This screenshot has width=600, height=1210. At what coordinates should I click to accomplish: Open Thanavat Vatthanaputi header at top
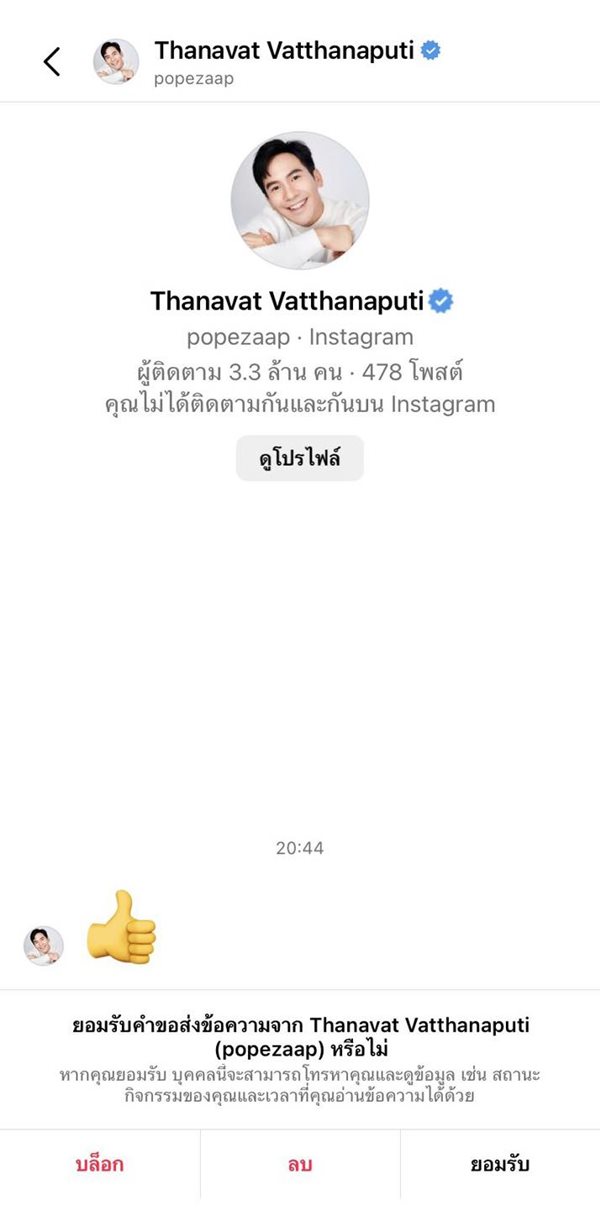coord(284,51)
